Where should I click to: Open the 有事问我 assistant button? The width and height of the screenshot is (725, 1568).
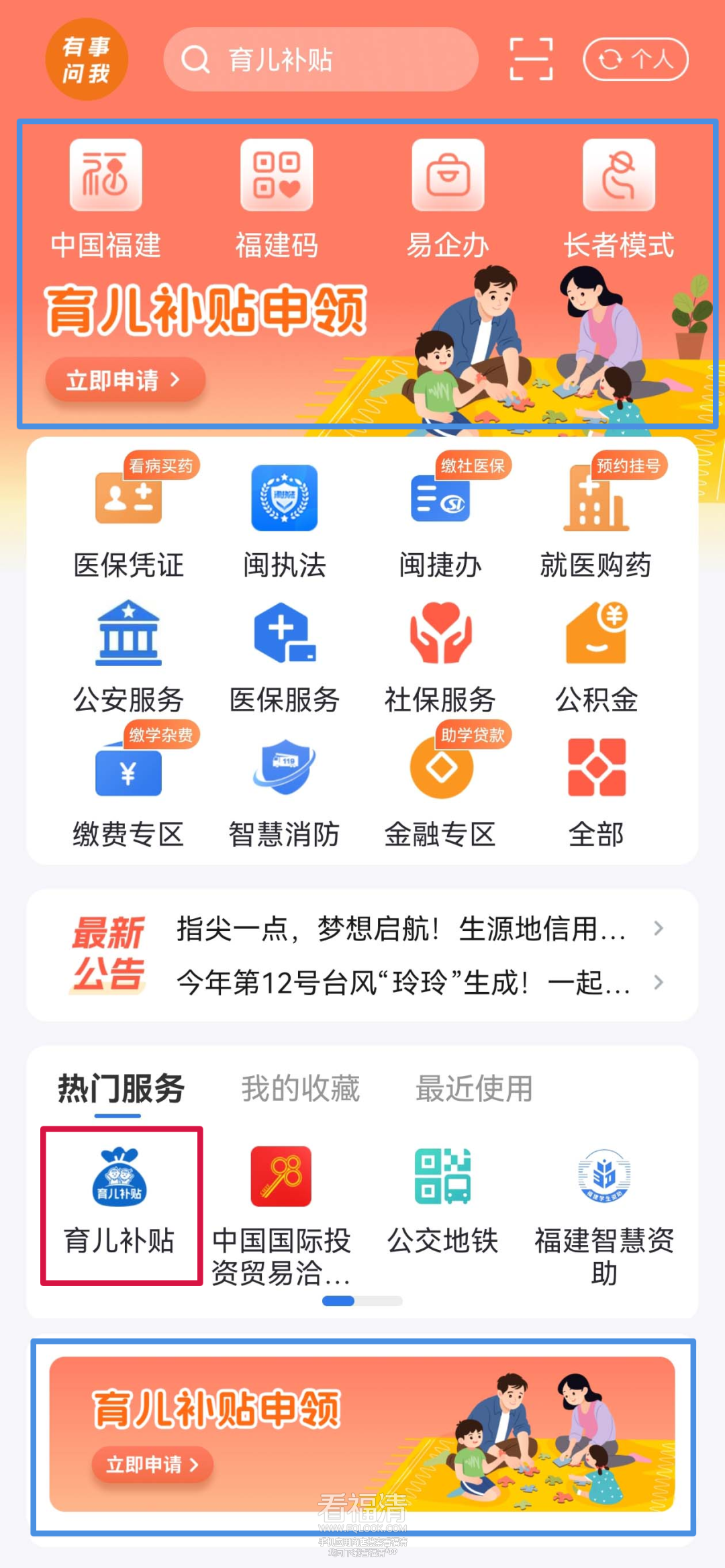(86, 60)
